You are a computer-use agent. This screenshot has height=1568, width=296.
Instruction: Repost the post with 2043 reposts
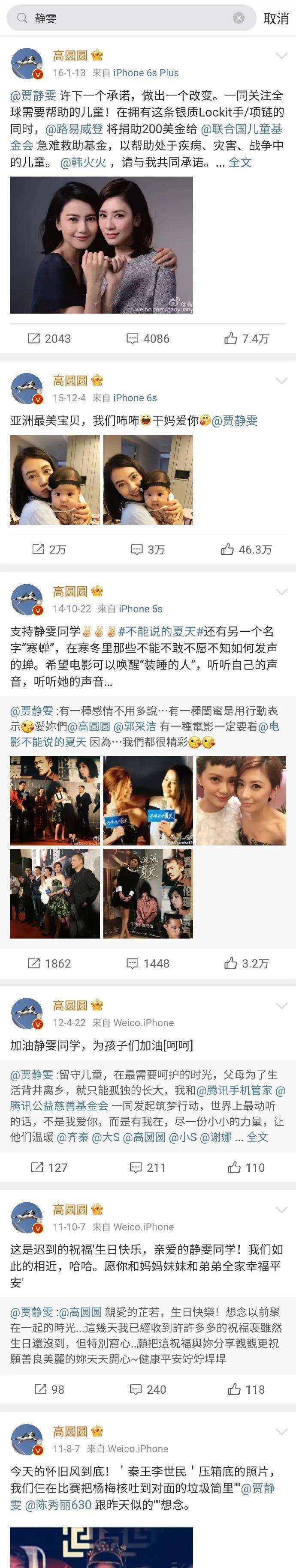tap(49, 338)
